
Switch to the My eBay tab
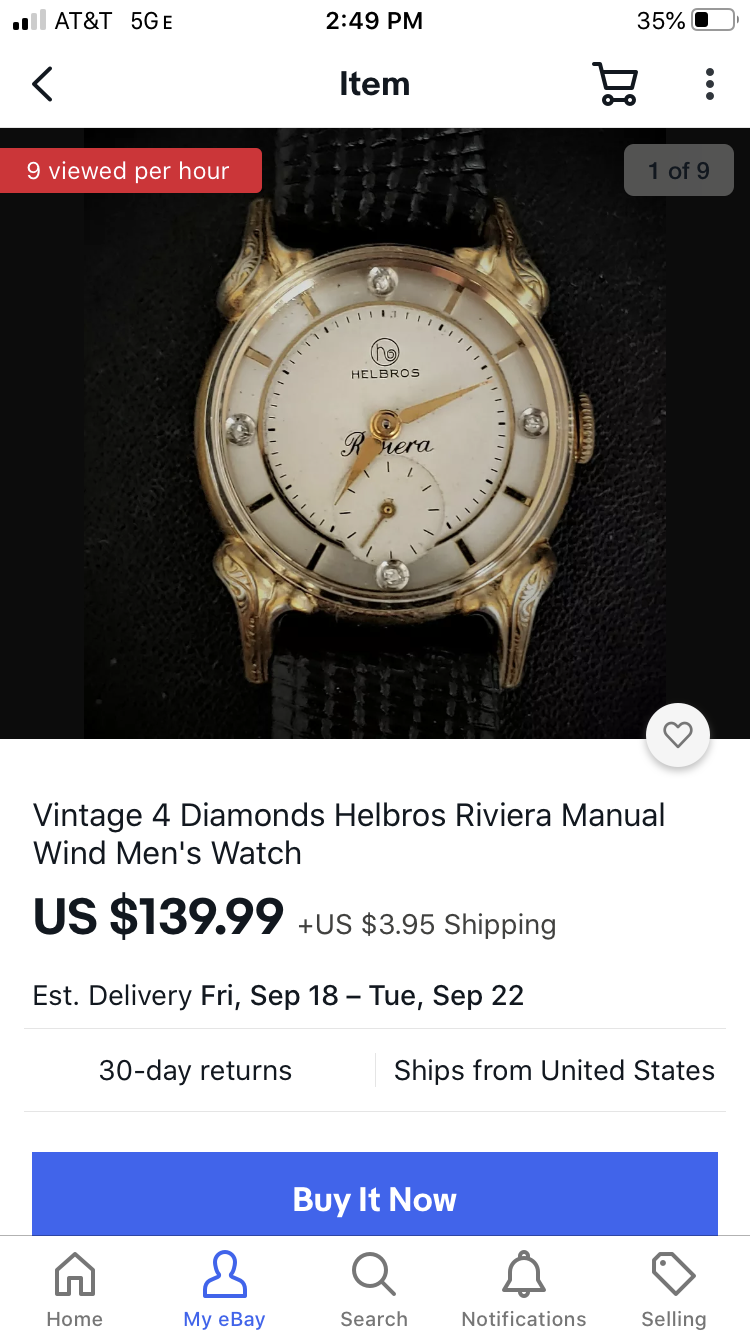pos(224,1290)
